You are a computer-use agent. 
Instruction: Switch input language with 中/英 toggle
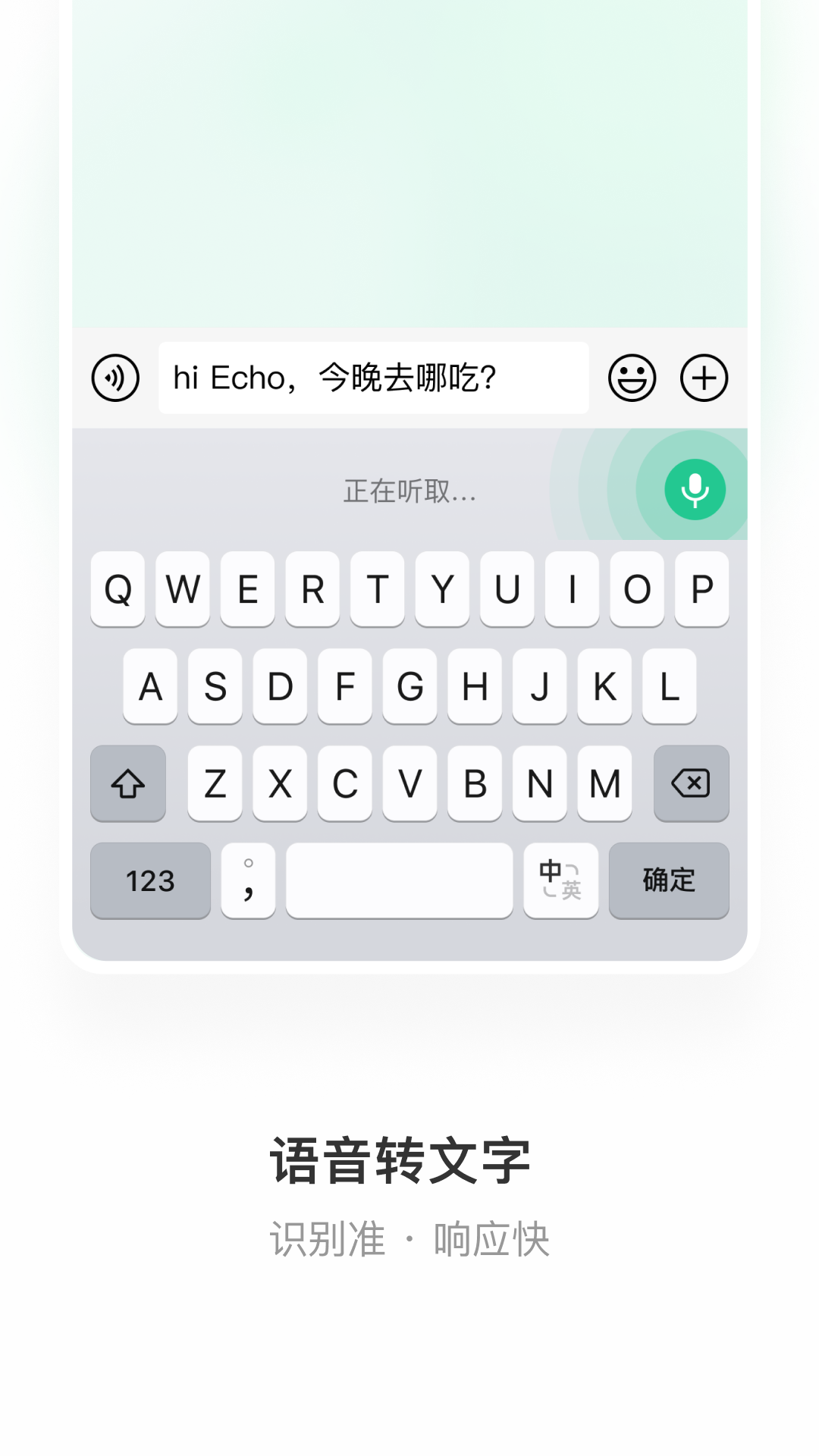[560, 880]
